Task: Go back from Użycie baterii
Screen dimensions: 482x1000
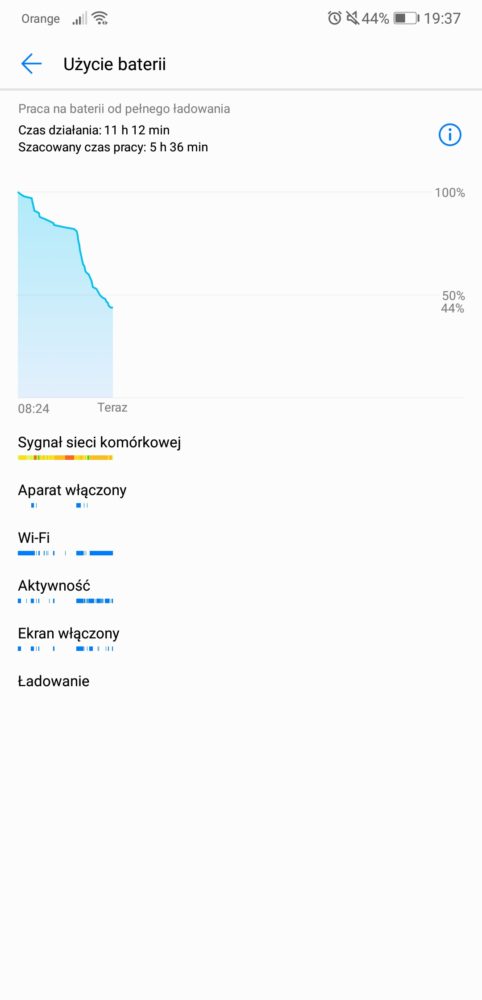Action: coord(31,64)
